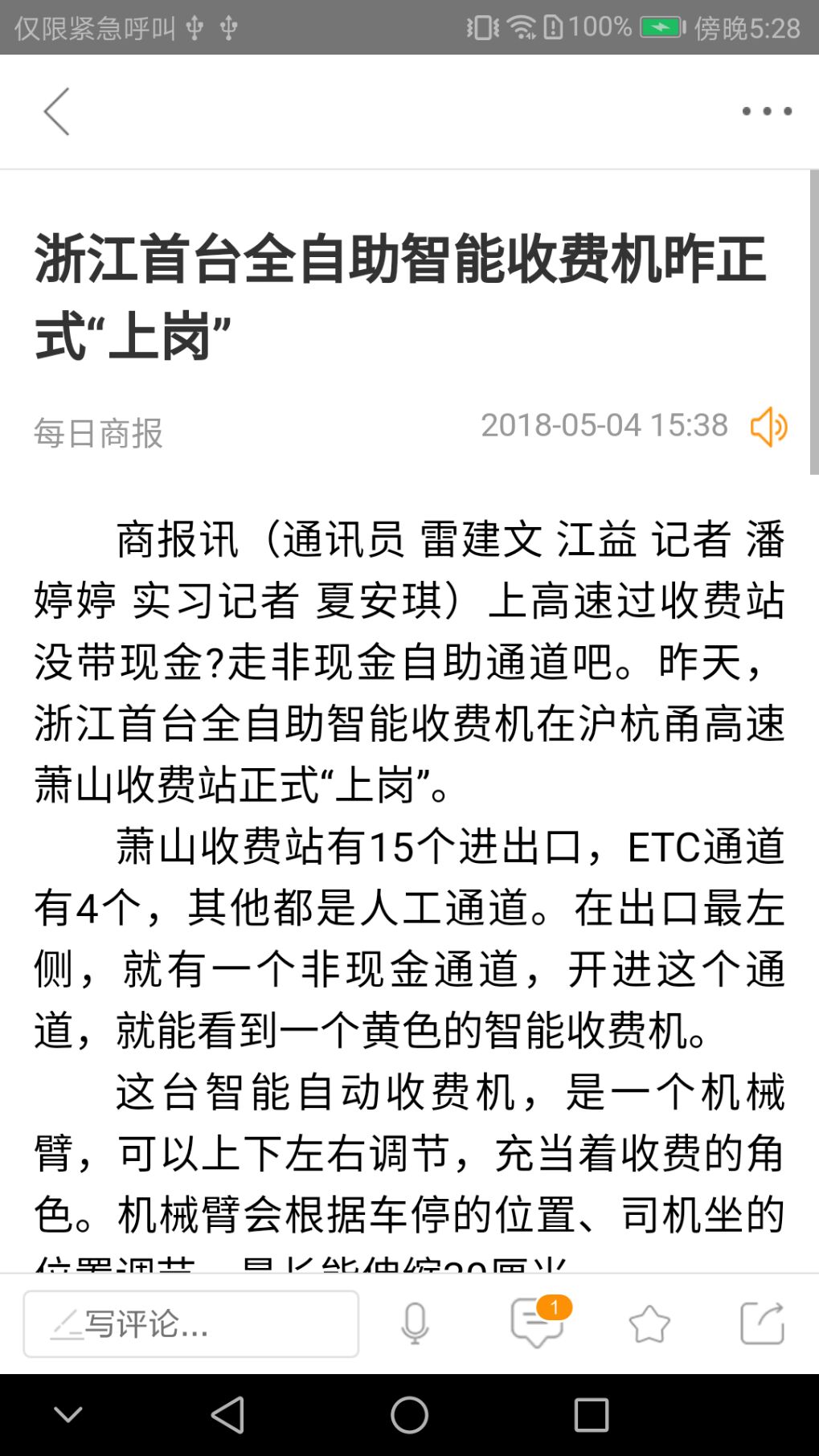Tap the back arrow to leave the article
The width and height of the screenshot is (819, 1456).
[55, 111]
